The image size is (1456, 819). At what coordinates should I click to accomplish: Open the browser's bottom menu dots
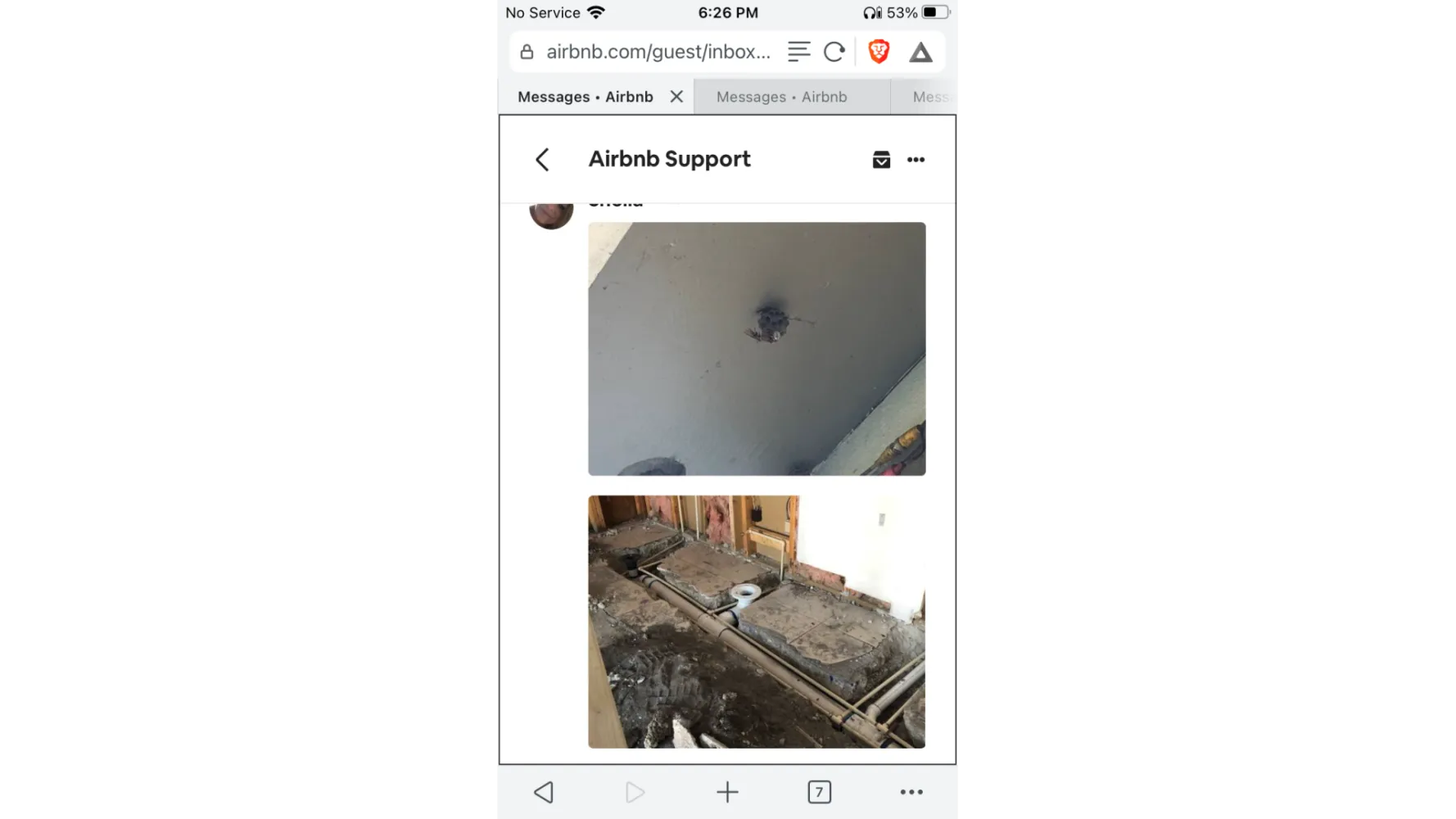[911, 792]
